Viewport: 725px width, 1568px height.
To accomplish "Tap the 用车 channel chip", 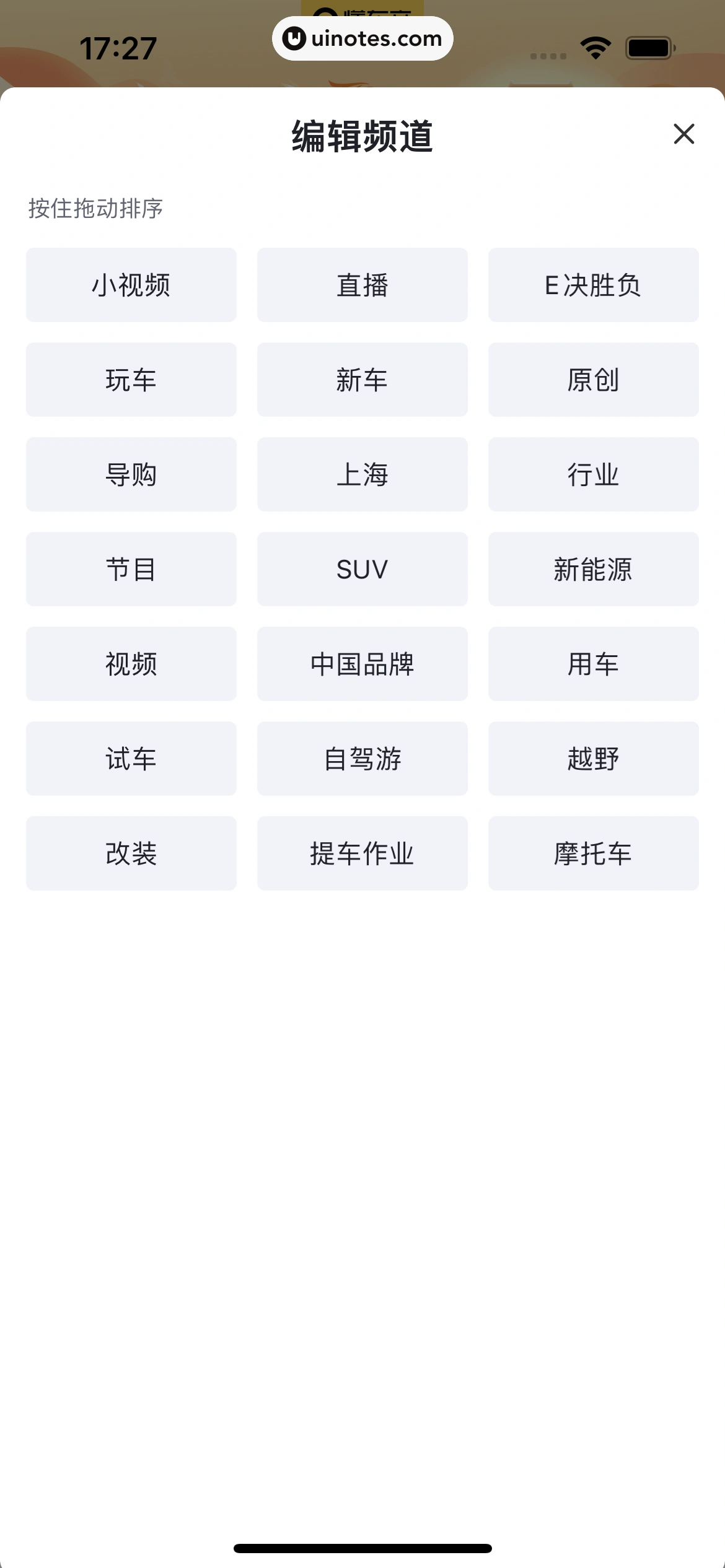I will [x=593, y=664].
